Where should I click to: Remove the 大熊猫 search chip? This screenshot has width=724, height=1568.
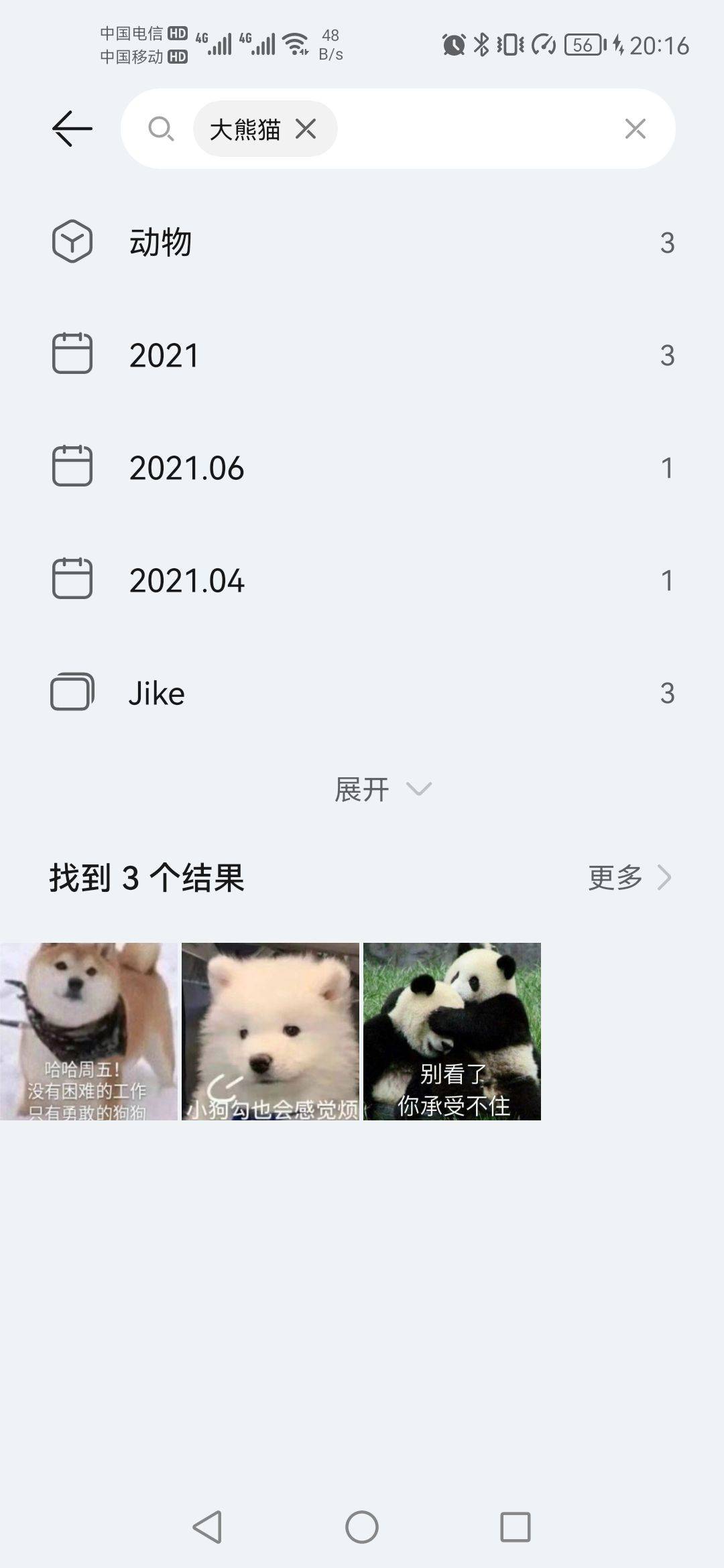tap(306, 129)
